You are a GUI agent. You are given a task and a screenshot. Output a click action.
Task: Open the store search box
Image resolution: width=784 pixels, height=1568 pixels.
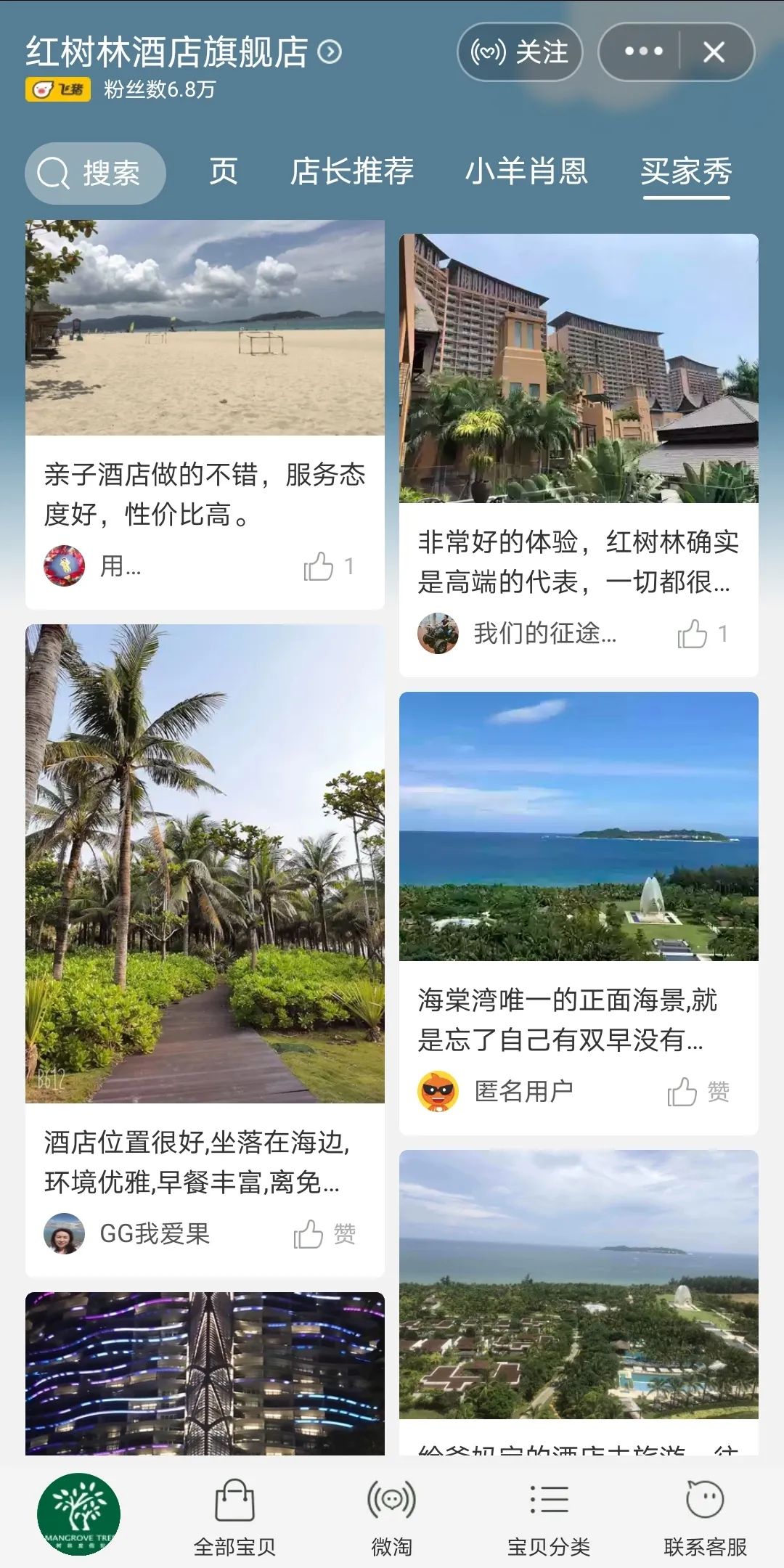[x=95, y=173]
